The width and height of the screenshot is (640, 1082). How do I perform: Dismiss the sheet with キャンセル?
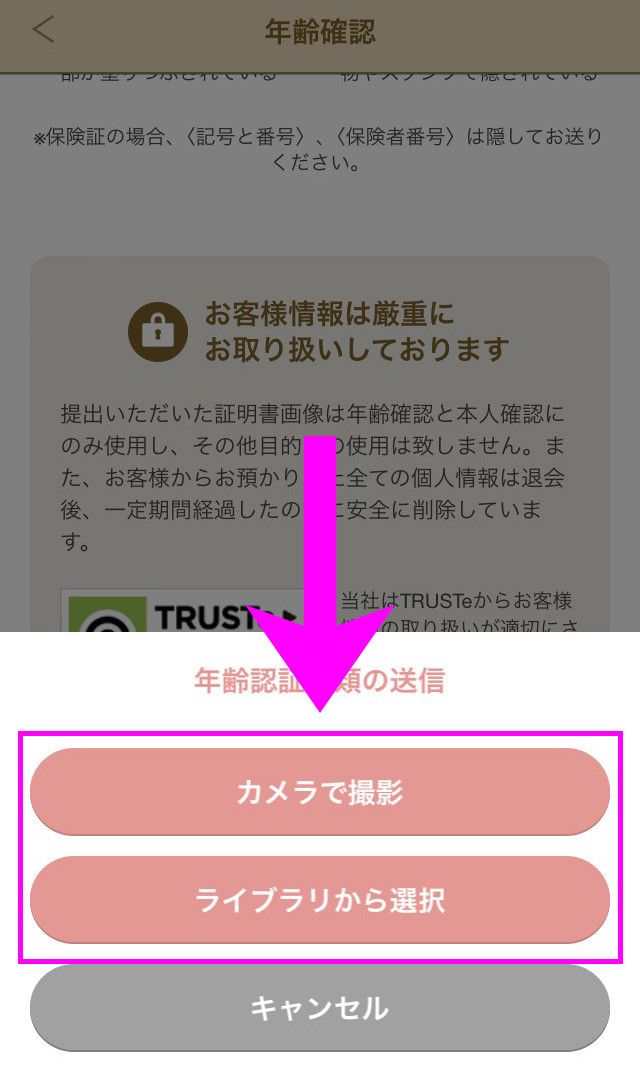point(320,1007)
